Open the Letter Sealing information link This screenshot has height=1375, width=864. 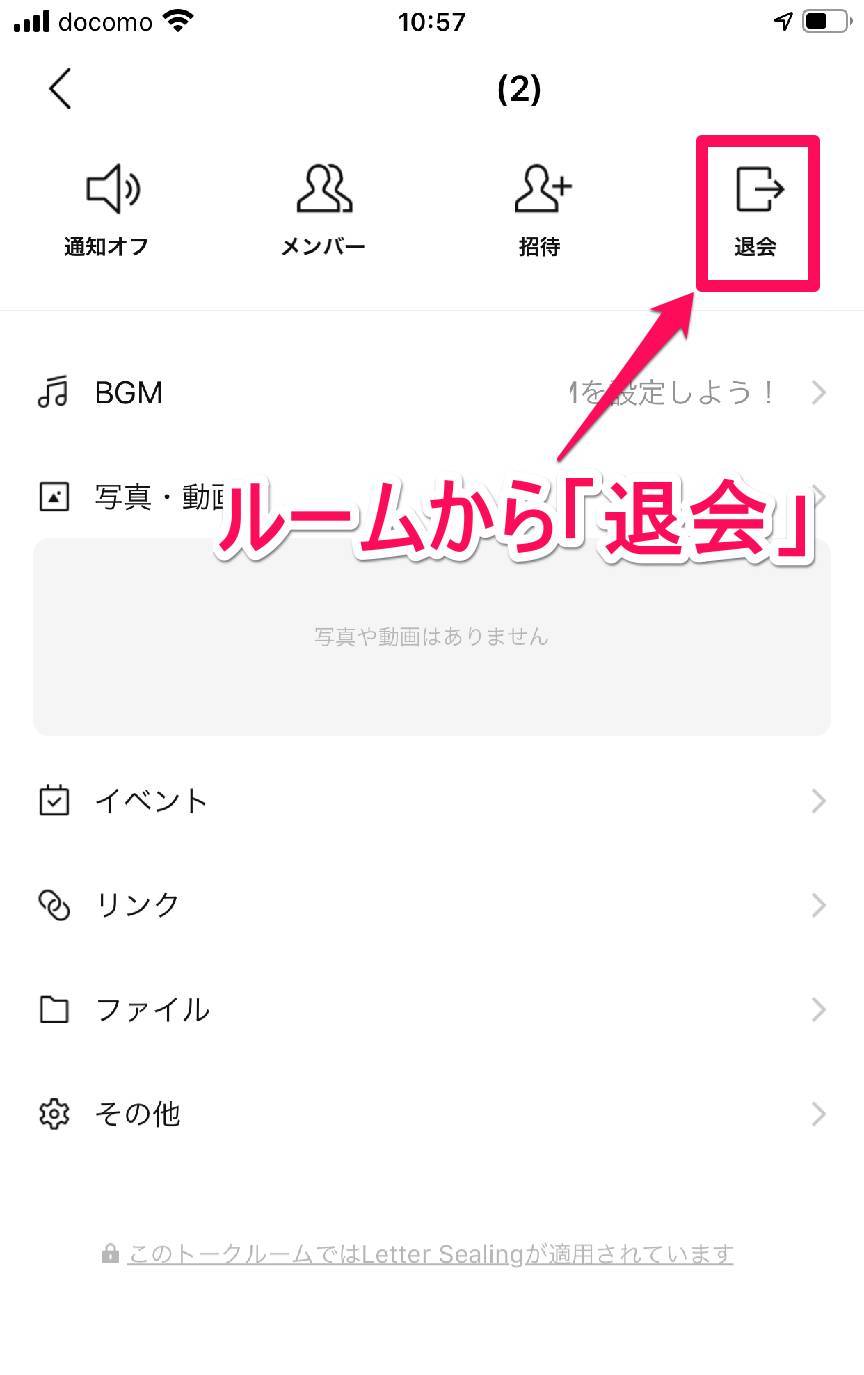(x=430, y=1253)
